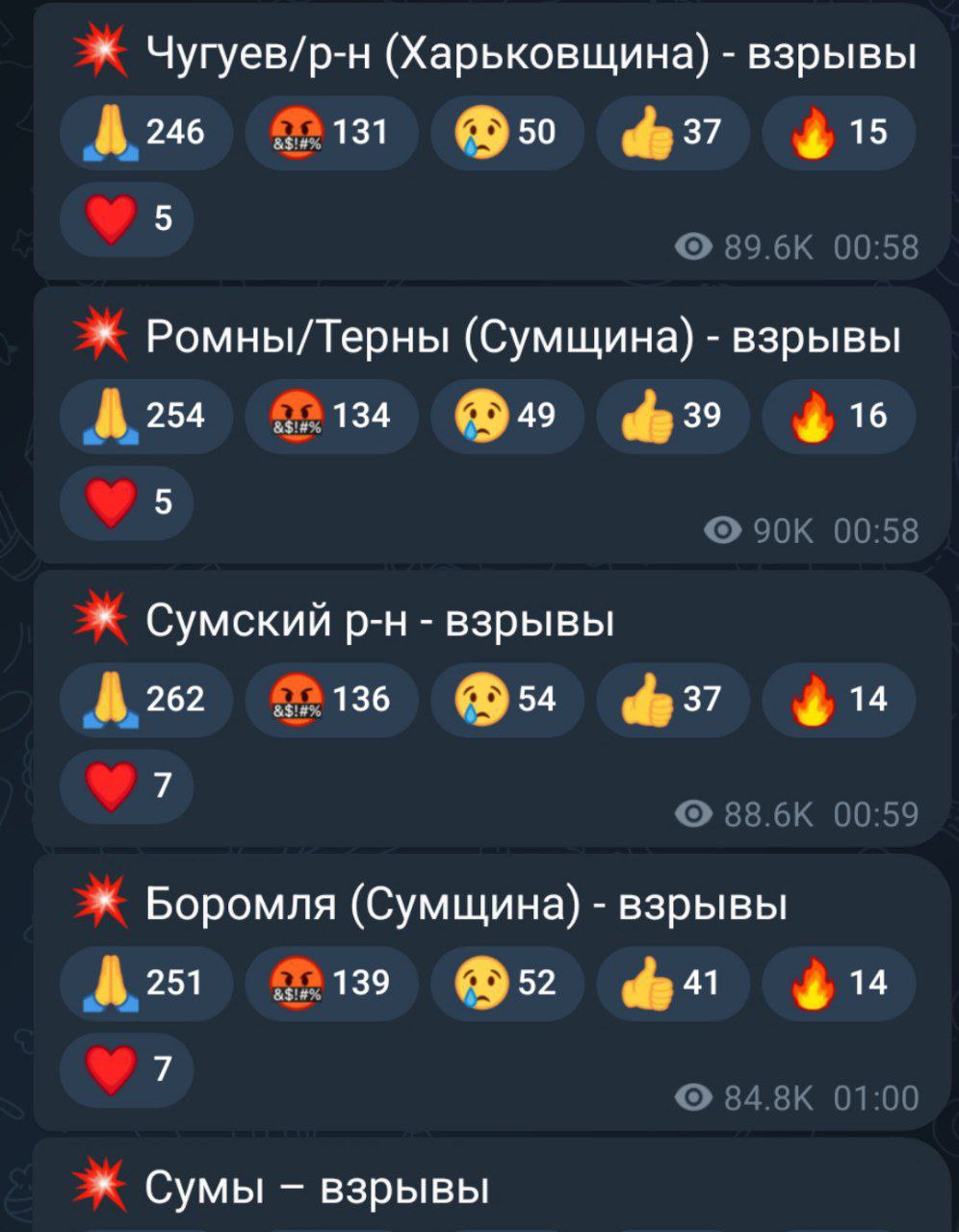
Task: Tap crying face reaction on Ромны/Терны post
Action: [x=506, y=416]
